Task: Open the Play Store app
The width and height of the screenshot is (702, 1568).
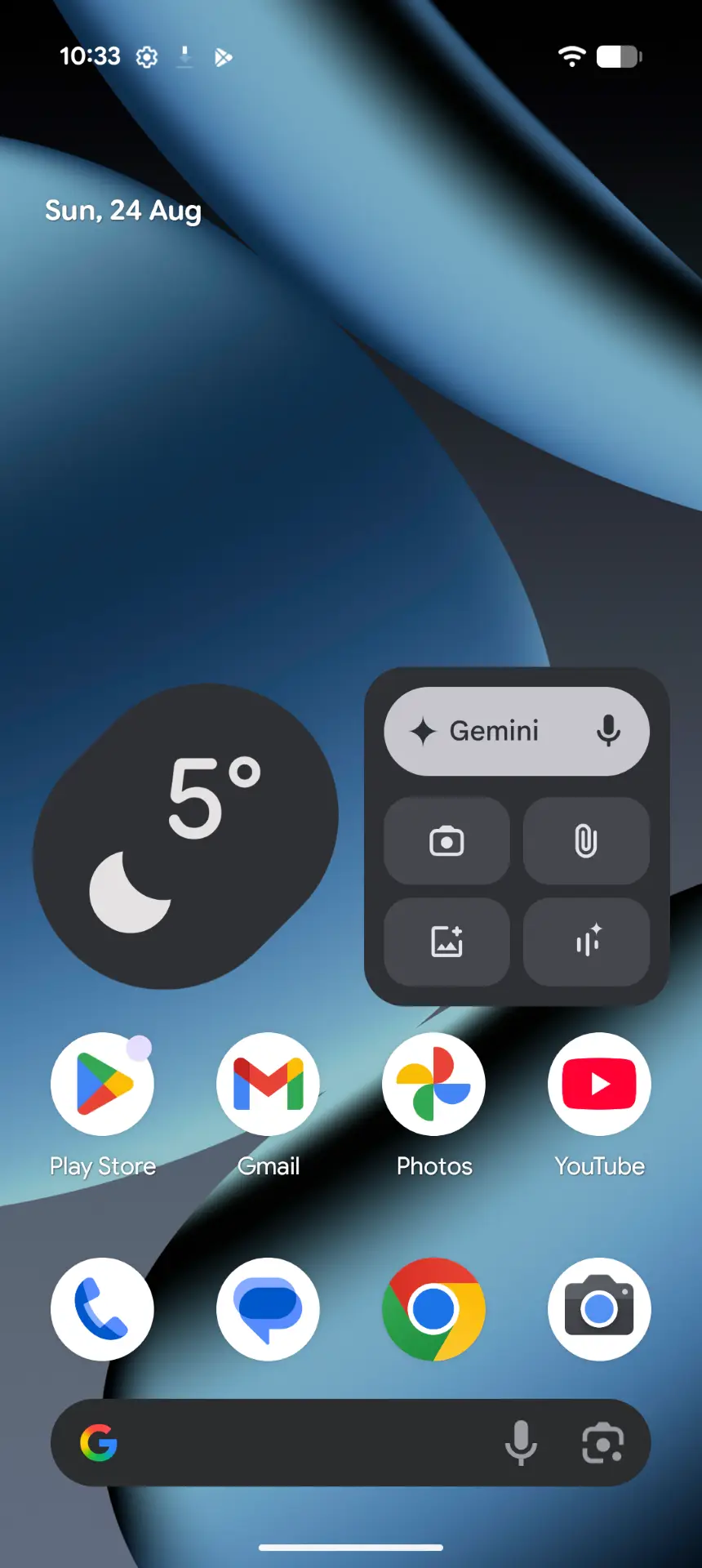Action: click(x=102, y=1085)
